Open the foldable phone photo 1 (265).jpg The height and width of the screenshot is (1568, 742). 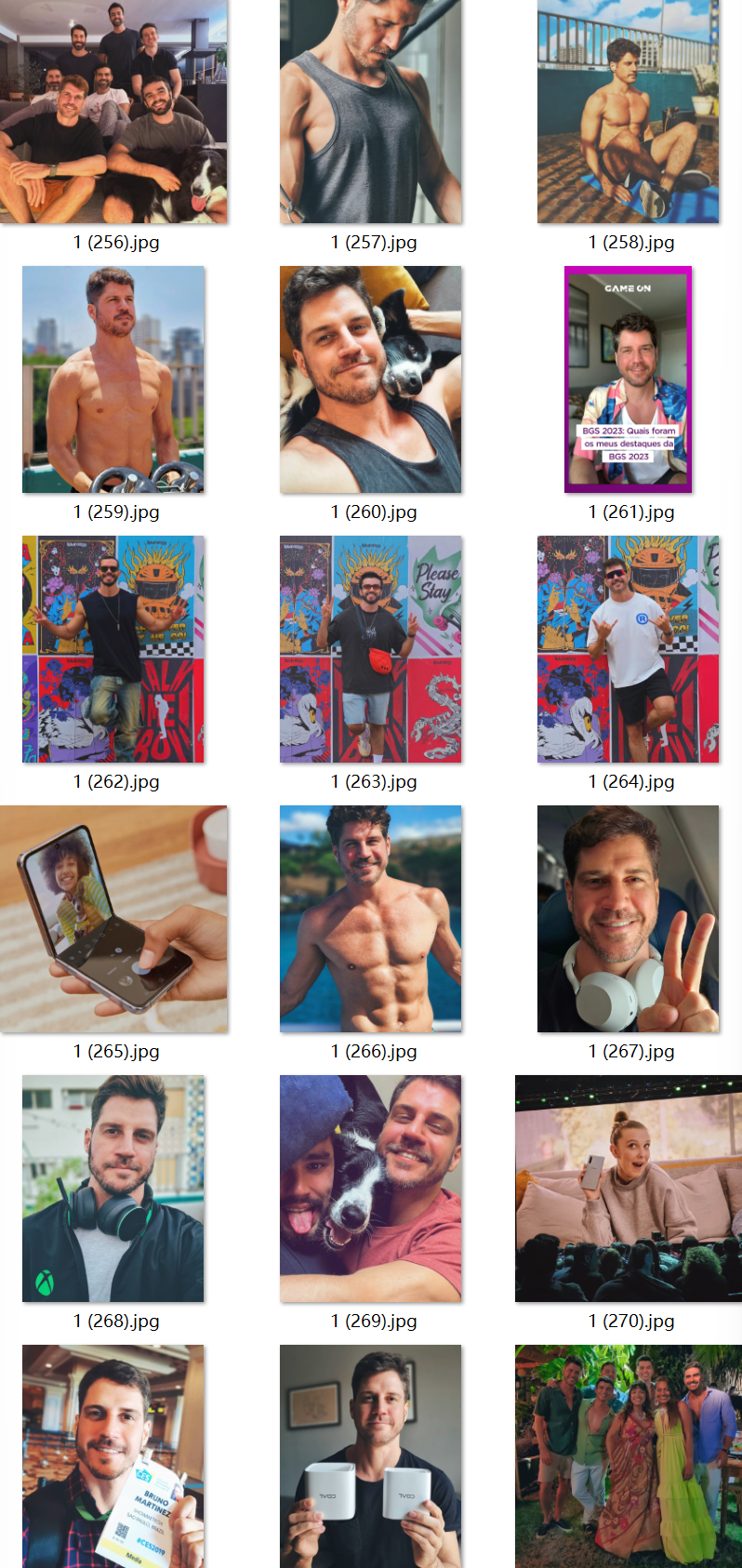[113, 919]
